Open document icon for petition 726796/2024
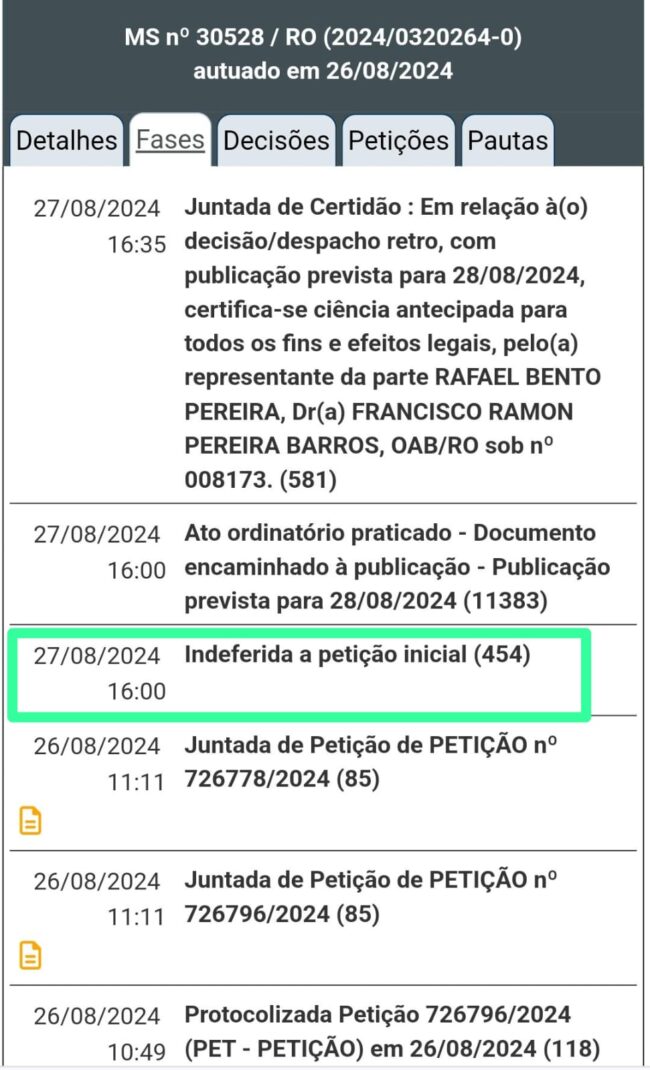This screenshot has width=650, height=1070. pyautogui.click(x=31, y=955)
